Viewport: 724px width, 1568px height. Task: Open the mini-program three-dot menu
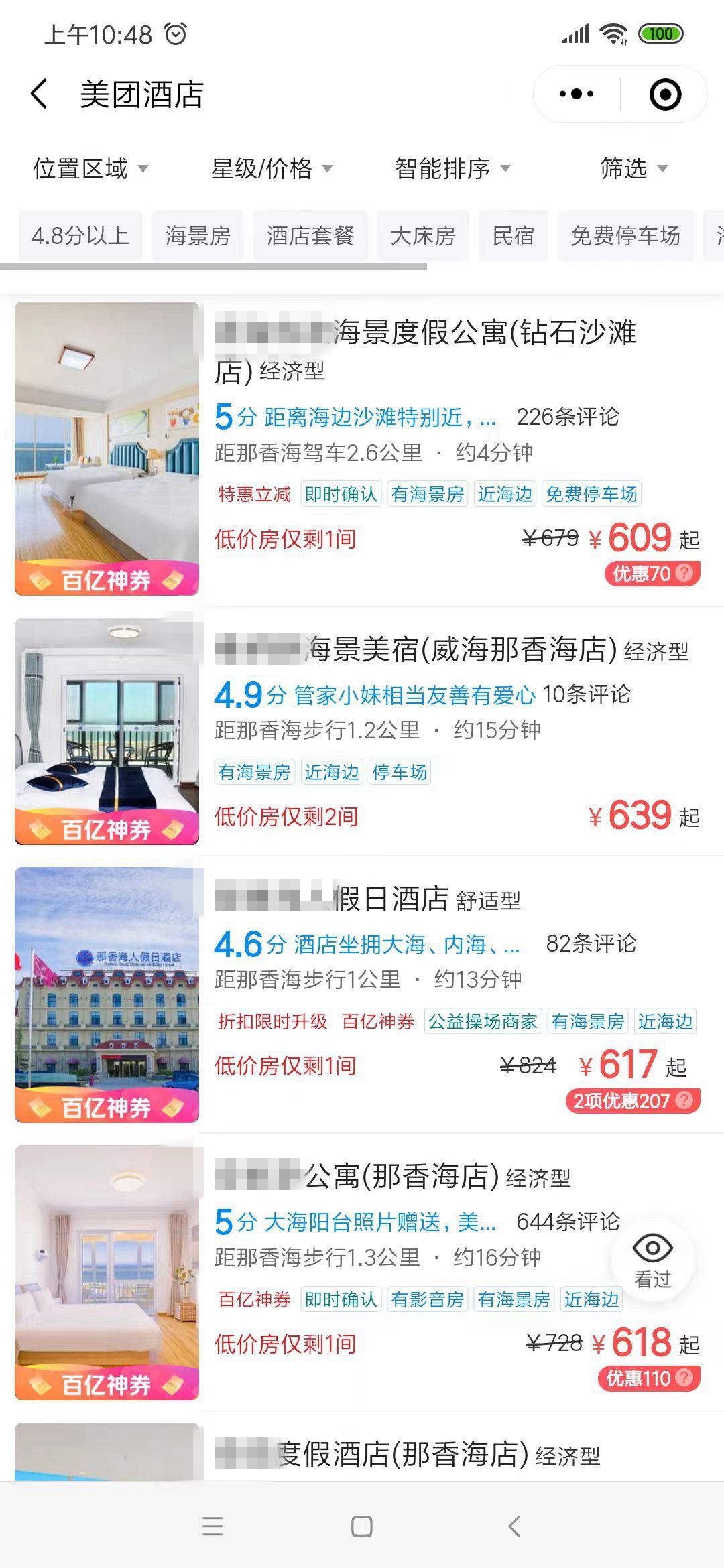[x=577, y=94]
